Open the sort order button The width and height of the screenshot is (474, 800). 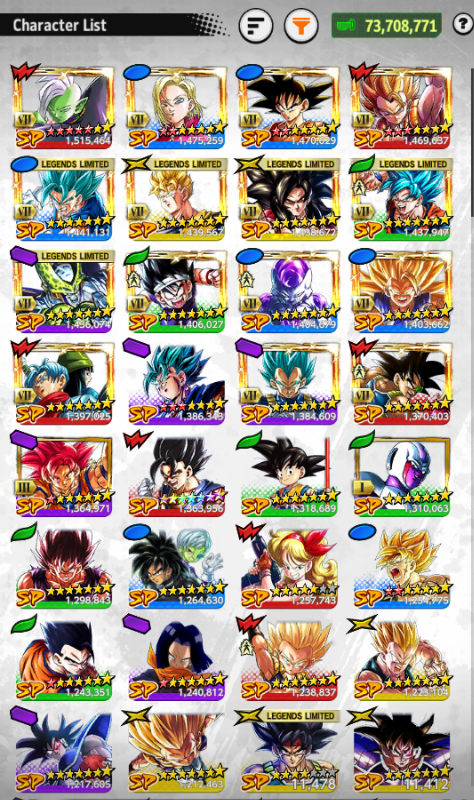(x=255, y=25)
